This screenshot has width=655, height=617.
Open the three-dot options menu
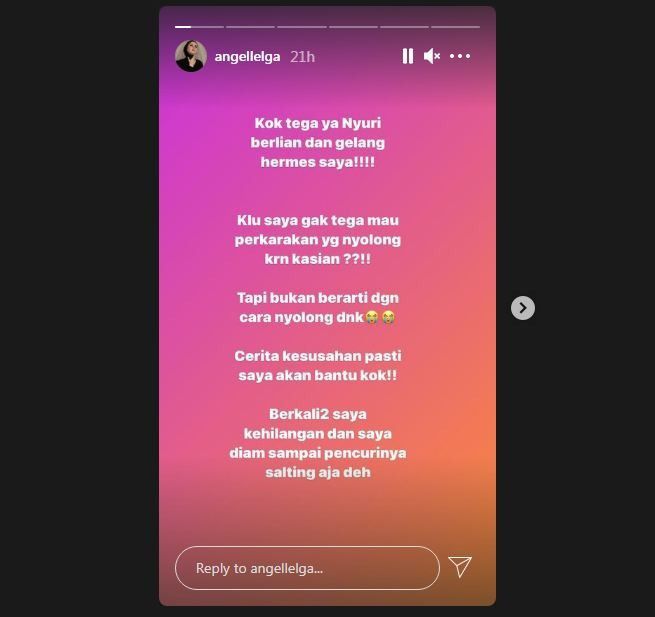tap(460, 57)
